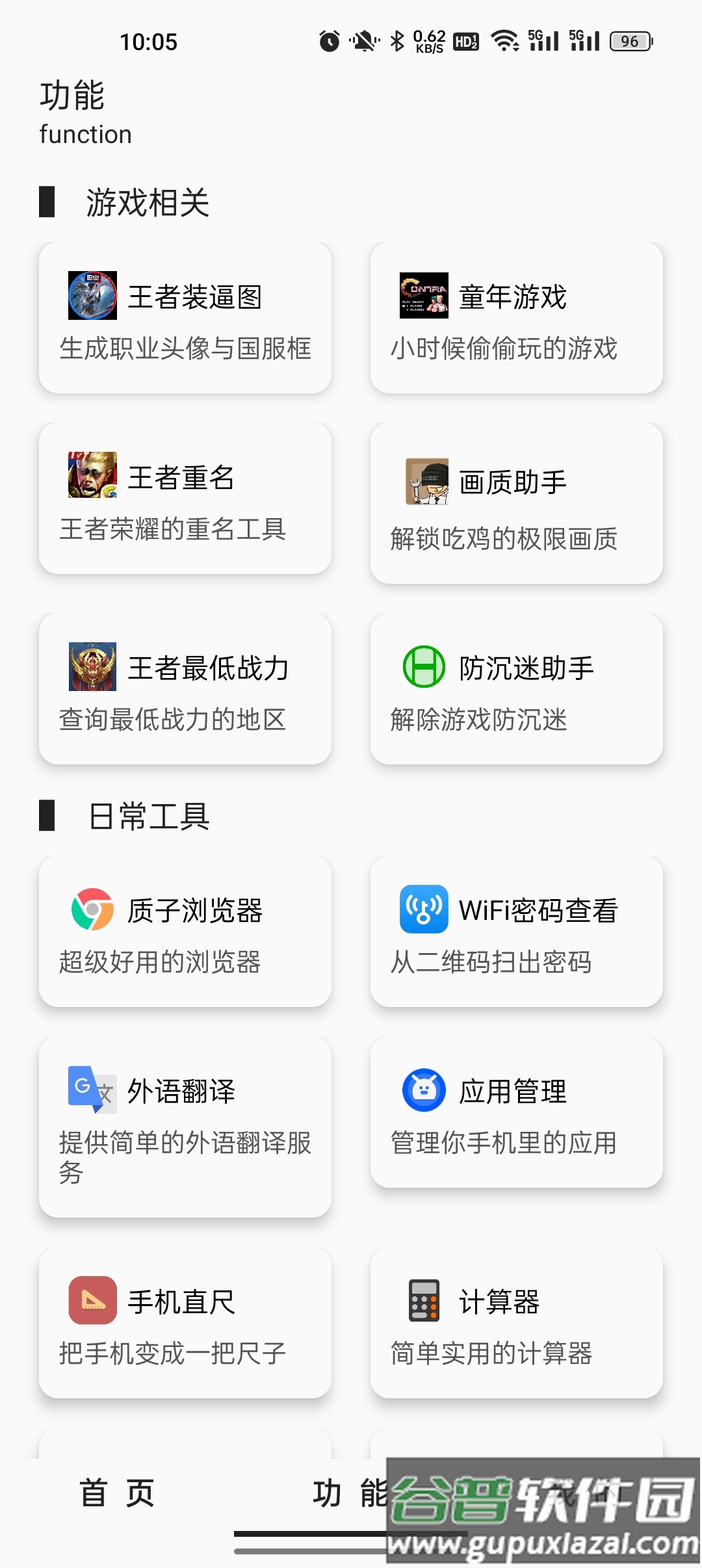Switch to the 功能 tab

click(351, 1493)
